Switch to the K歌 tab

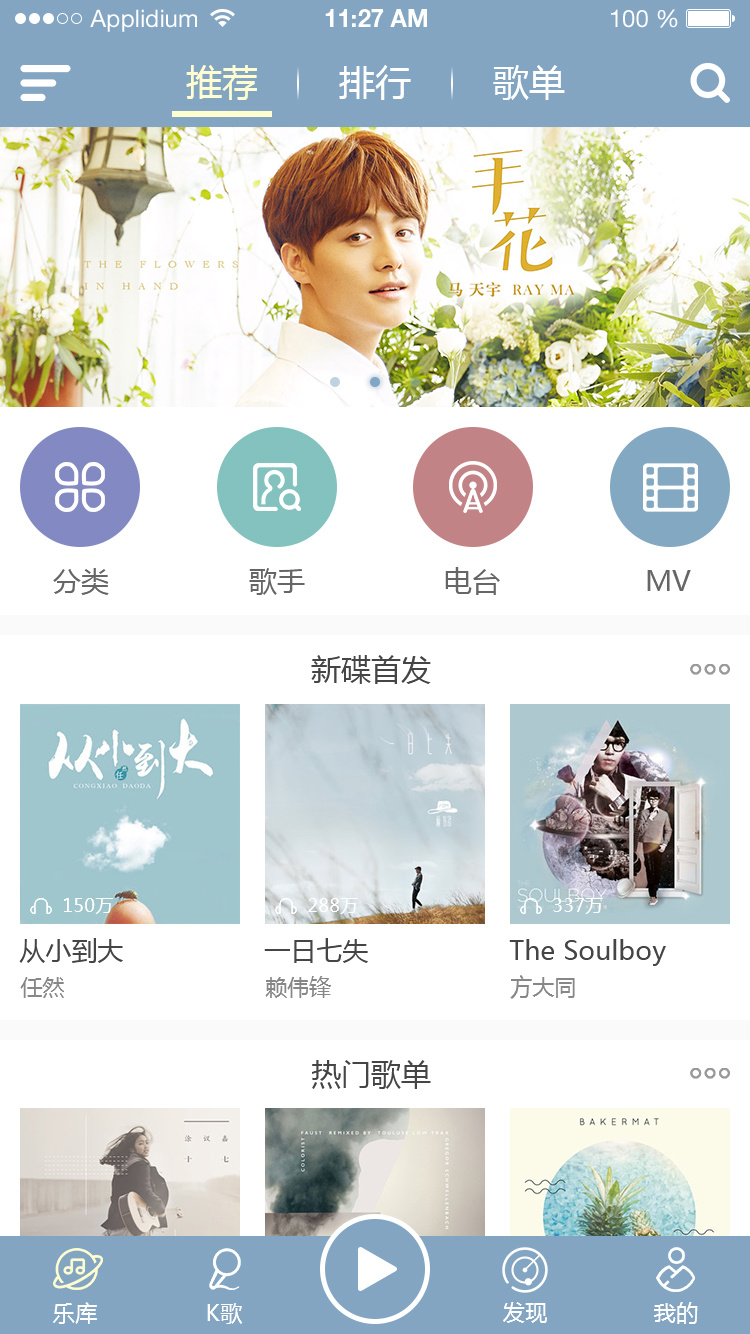point(225,1286)
